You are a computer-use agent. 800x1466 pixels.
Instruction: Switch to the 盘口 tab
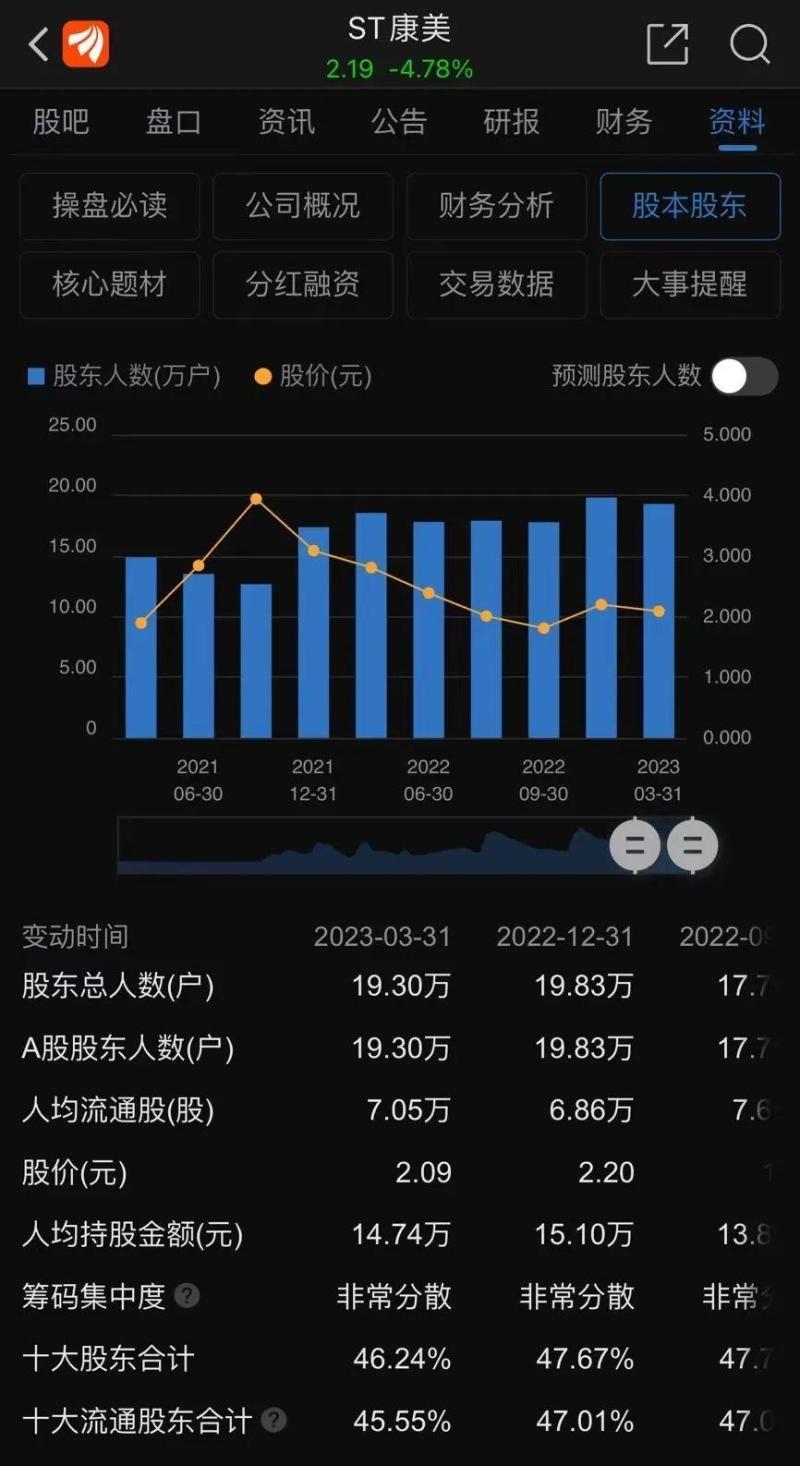(x=174, y=122)
